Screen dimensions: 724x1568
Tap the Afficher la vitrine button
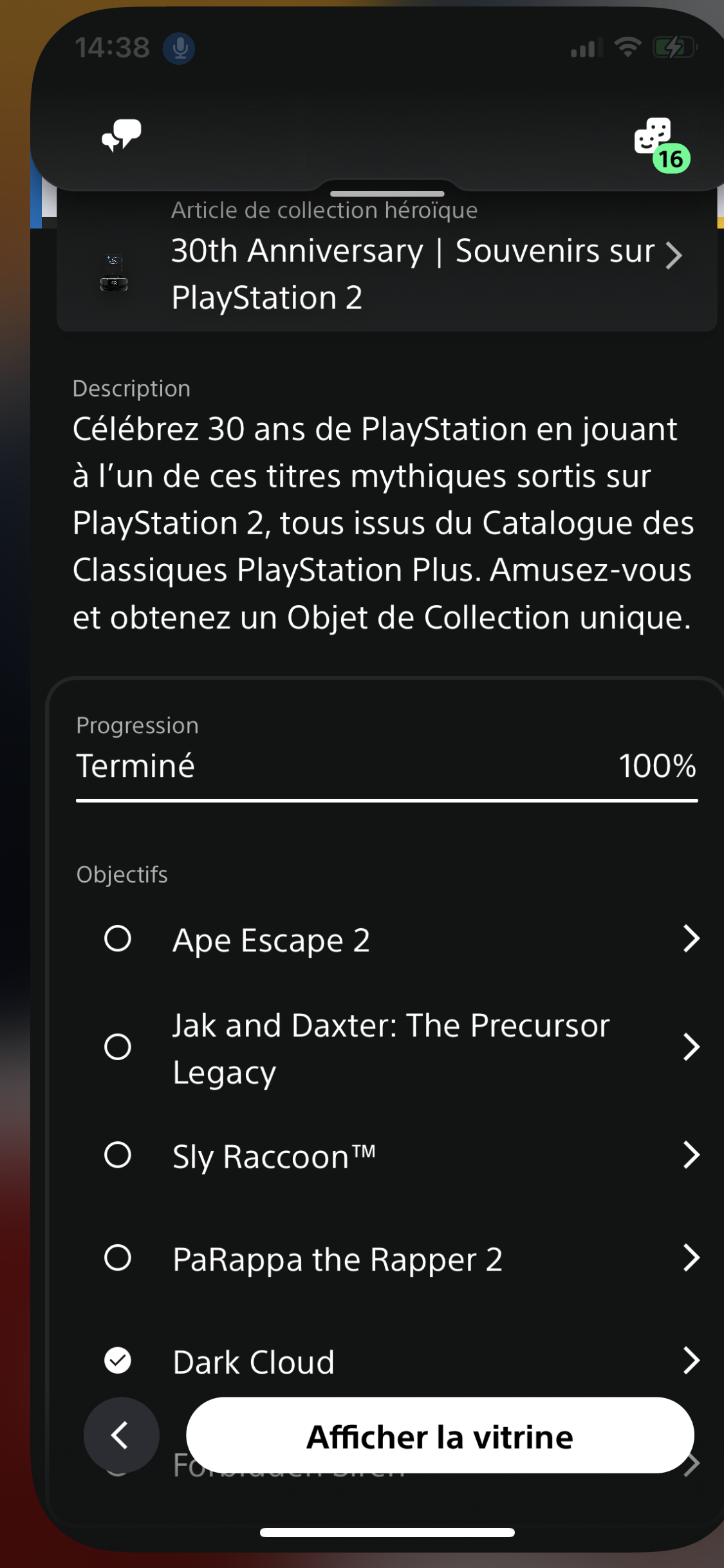point(440,1437)
